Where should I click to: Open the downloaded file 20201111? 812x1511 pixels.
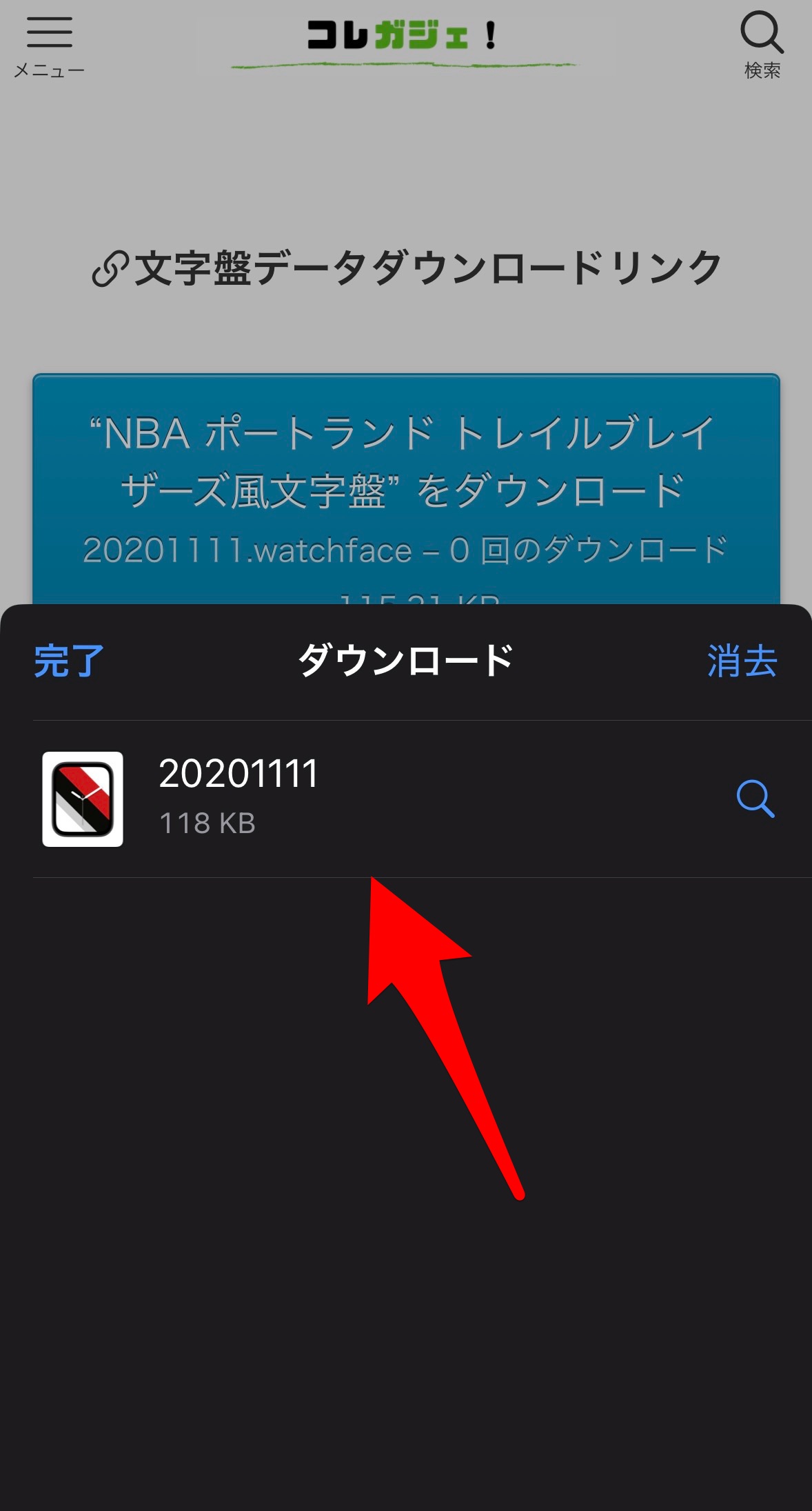(x=238, y=798)
